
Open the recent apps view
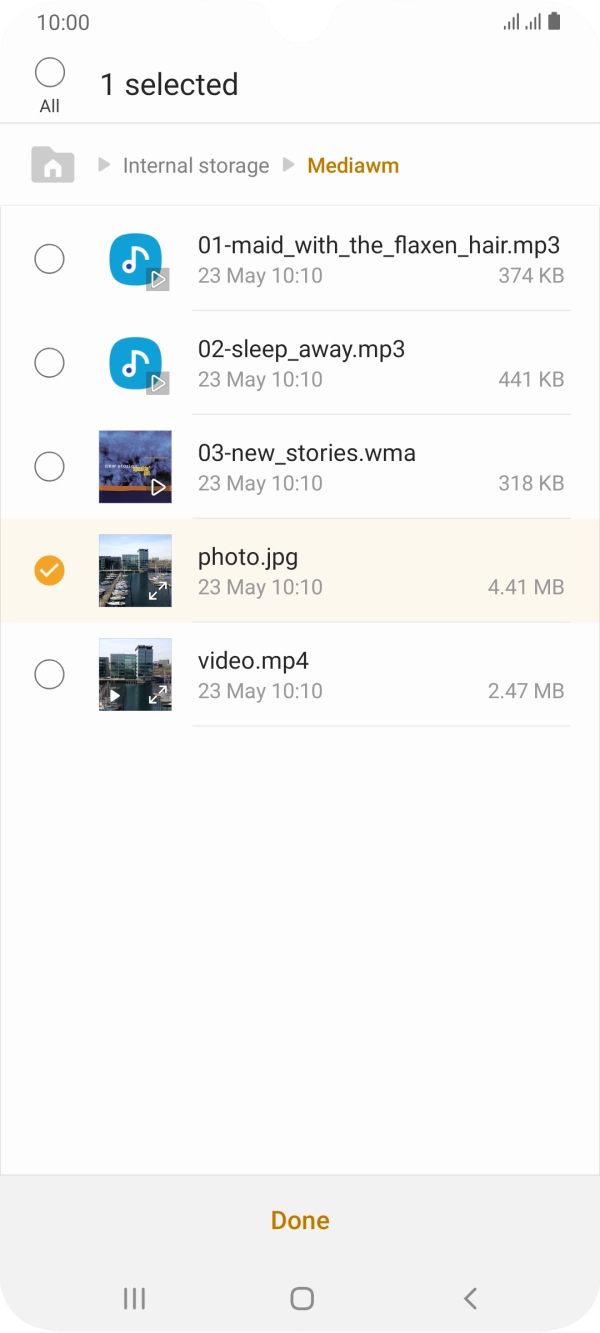[x=134, y=1298]
